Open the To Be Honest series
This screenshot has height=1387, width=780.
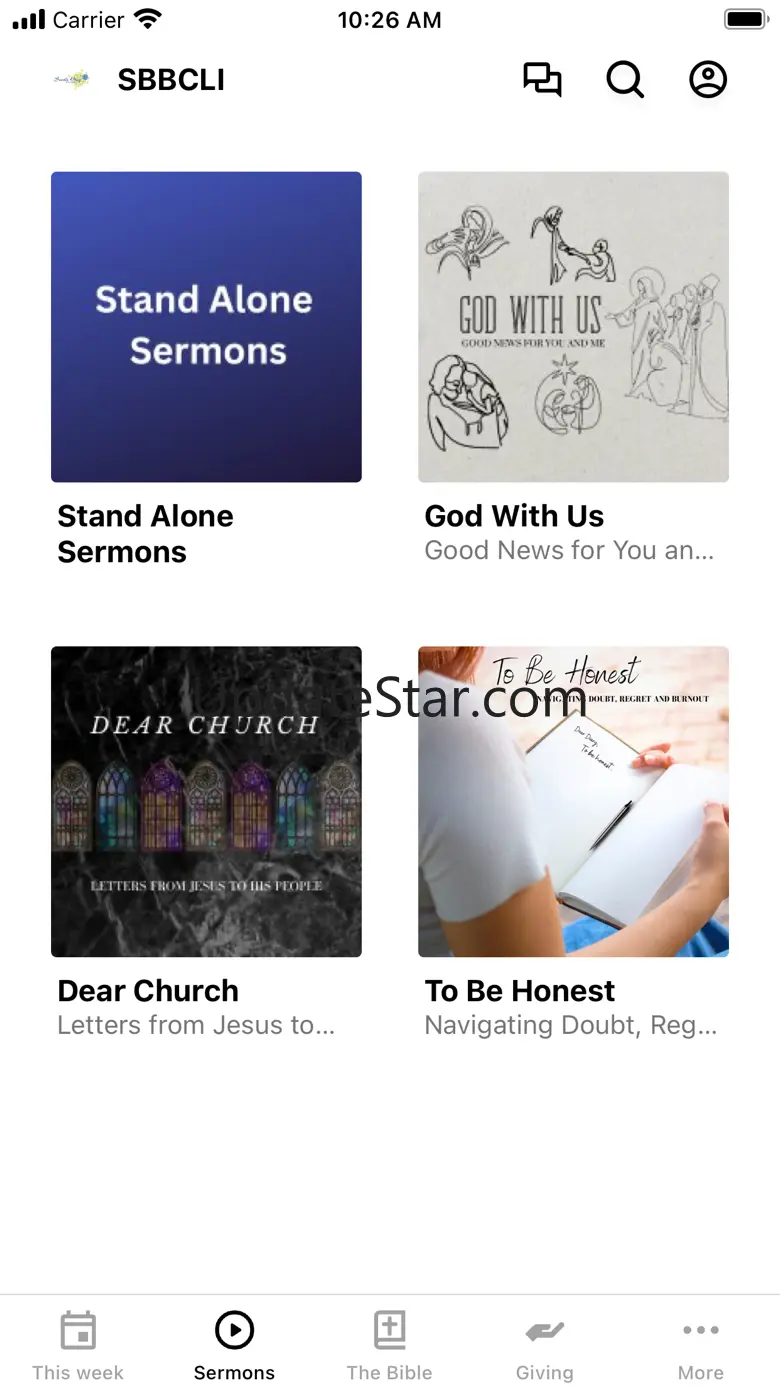click(x=573, y=801)
